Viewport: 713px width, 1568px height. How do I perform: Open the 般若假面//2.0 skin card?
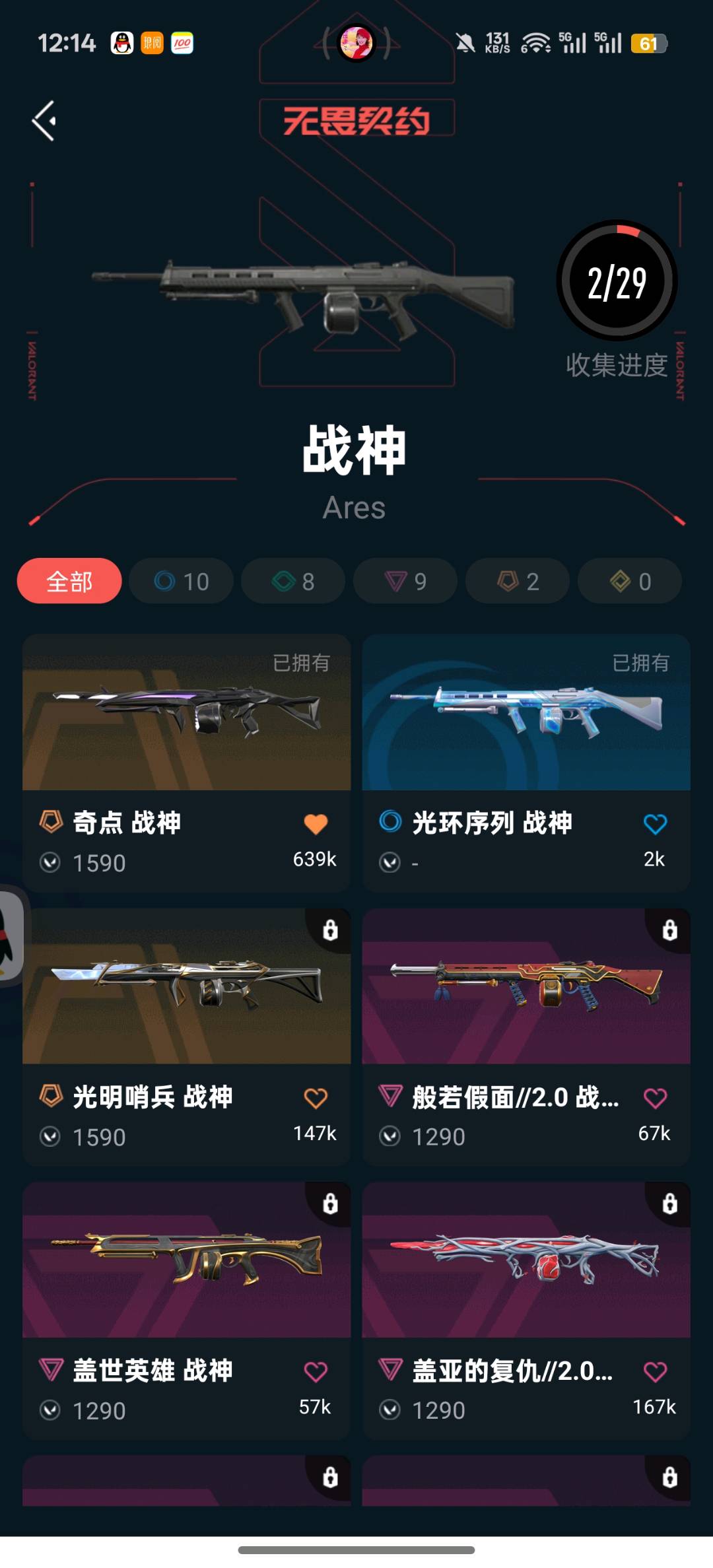tap(526, 987)
